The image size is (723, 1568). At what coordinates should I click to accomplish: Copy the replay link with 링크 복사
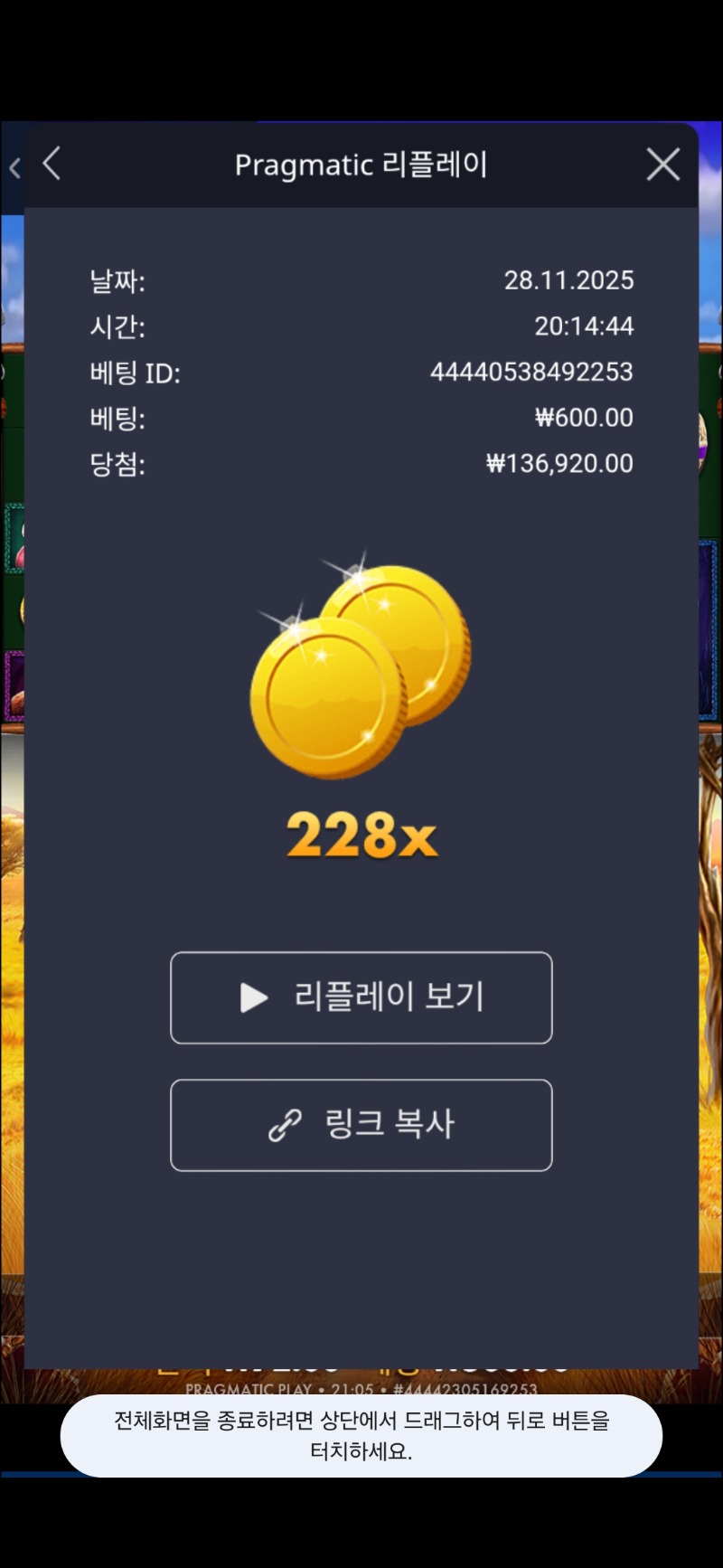point(361,1125)
